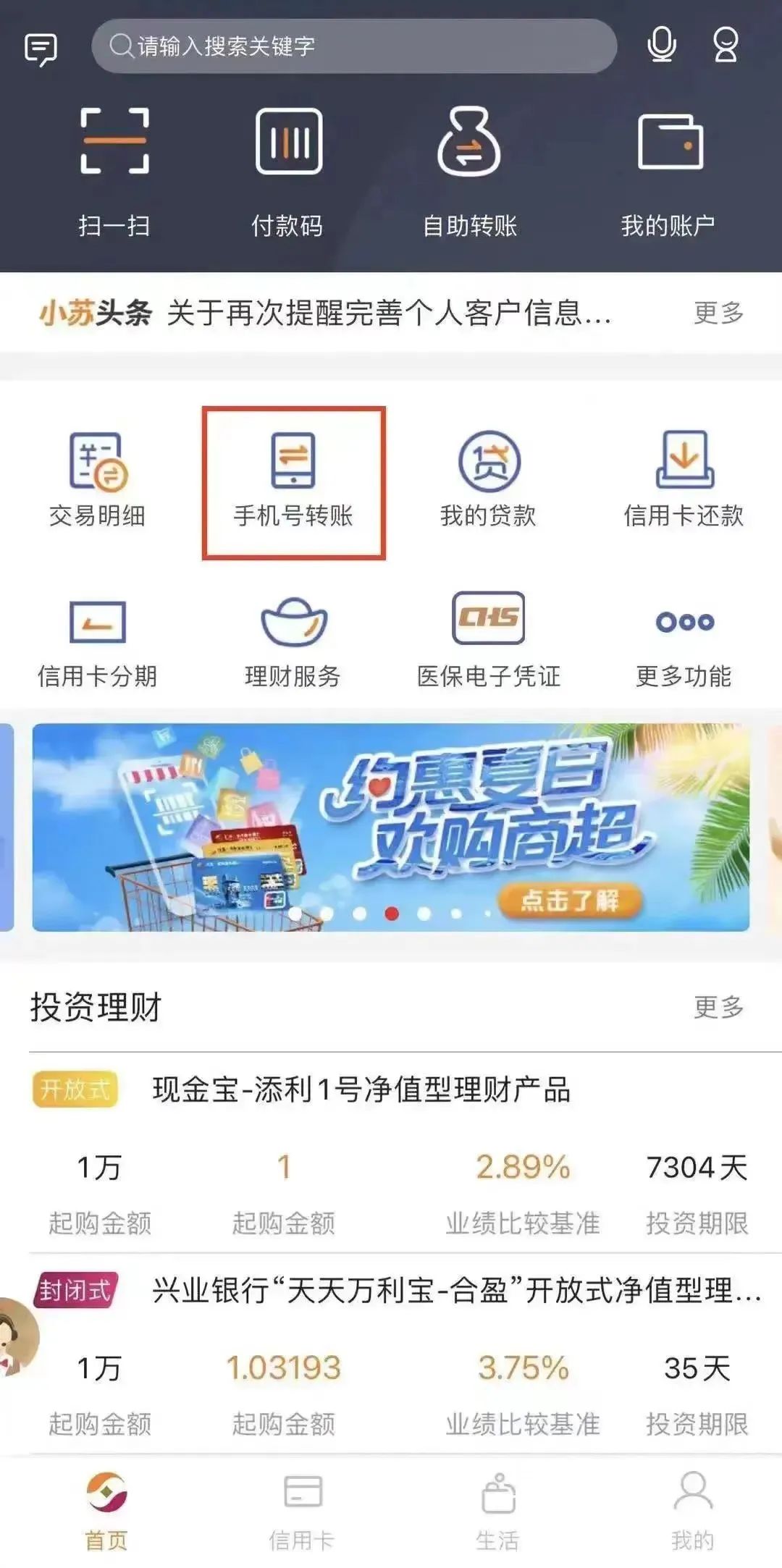Image resolution: width=782 pixels, height=1568 pixels.
Task: Tap 点击了解 on the promo banner
Action: pyautogui.click(x=569, y=901)
